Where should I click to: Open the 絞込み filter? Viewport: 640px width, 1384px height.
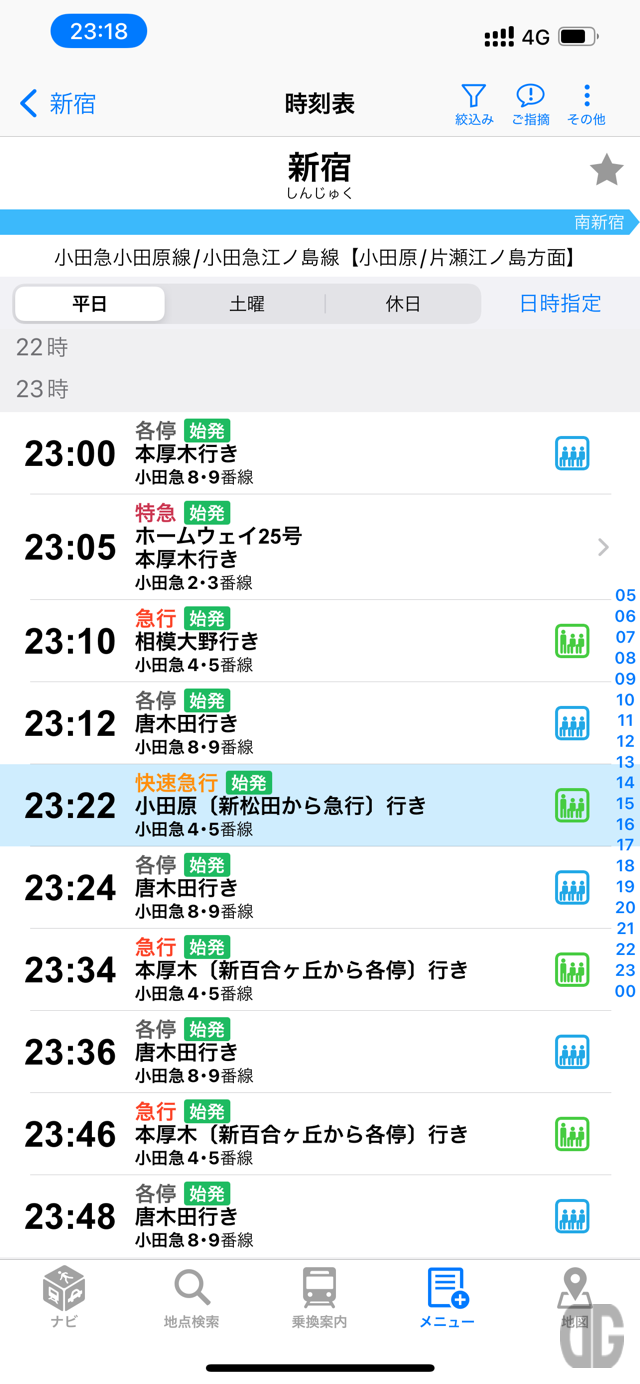[474, 104]
